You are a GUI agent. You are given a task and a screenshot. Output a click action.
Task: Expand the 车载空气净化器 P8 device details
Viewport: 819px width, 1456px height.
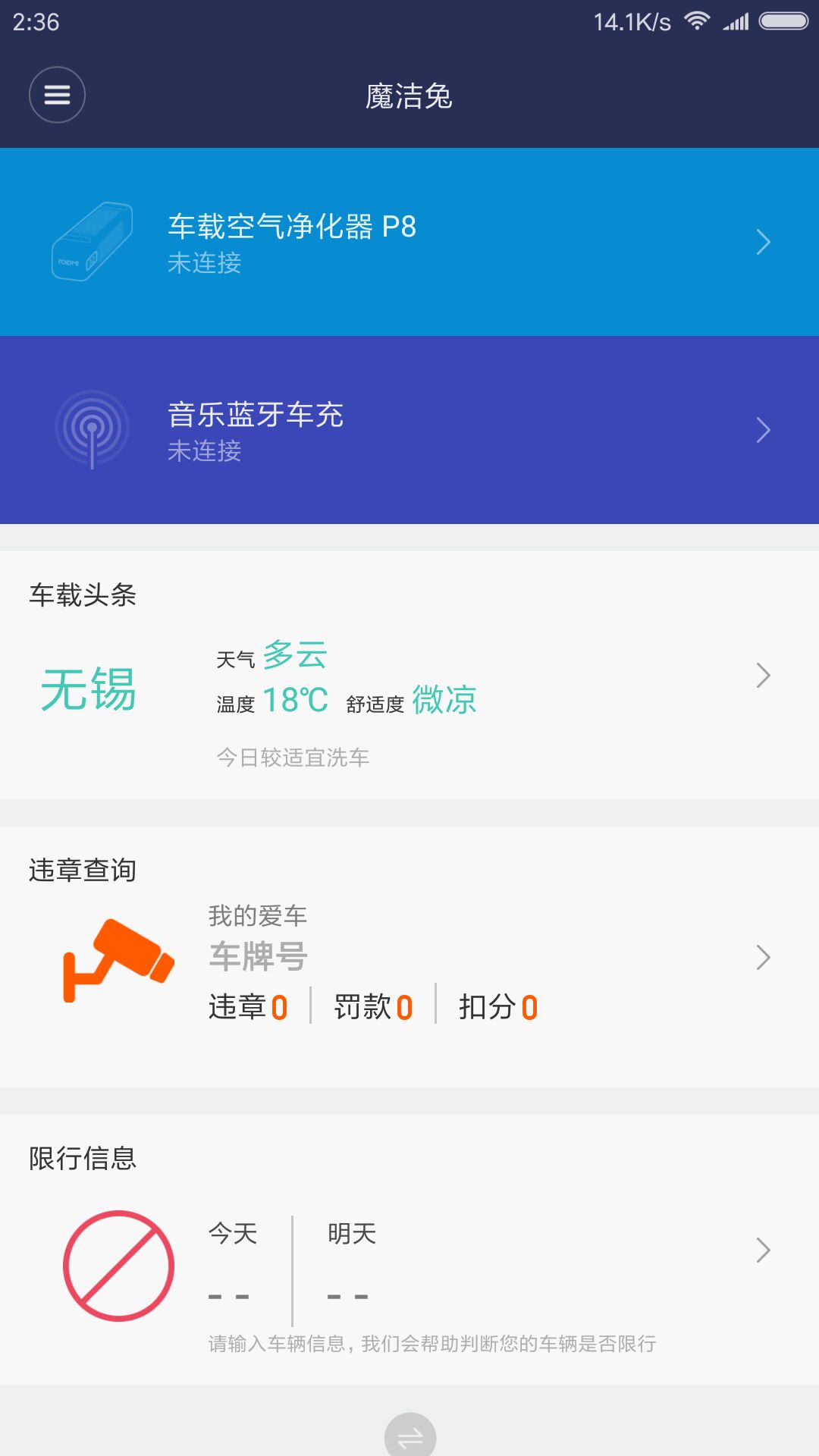[x=766, y=241]
